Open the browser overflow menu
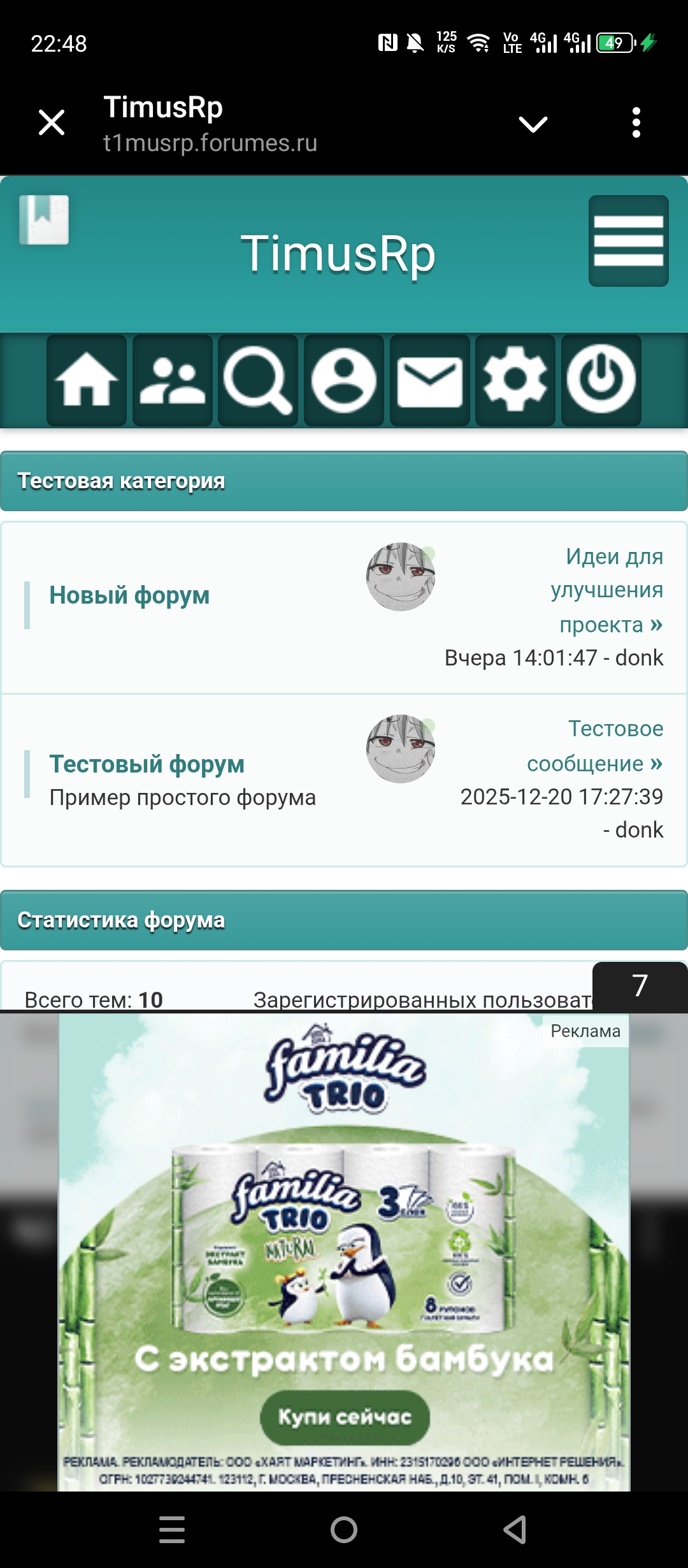Screen dimensions: 688x1568 [x=636, y=122]
